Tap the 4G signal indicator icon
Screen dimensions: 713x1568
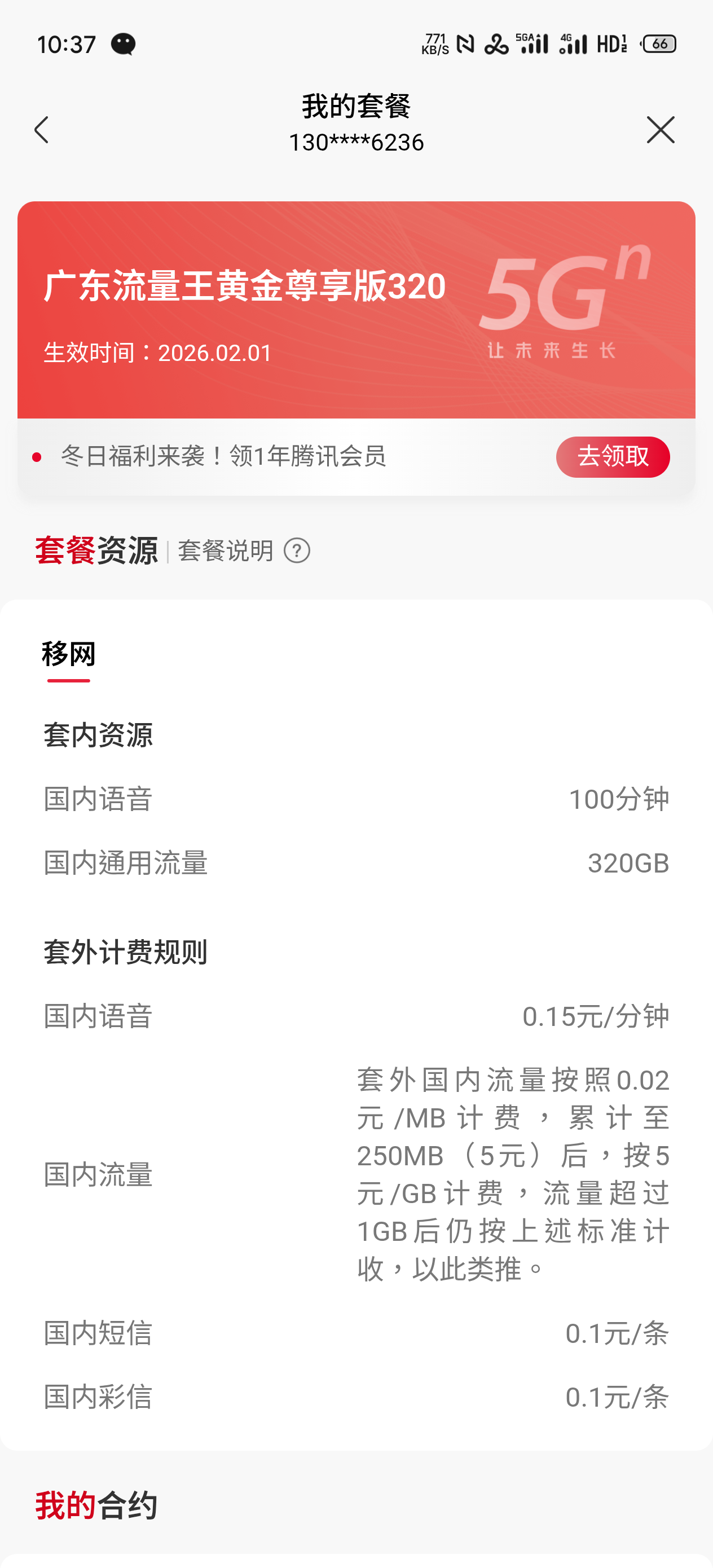(573, 43)
